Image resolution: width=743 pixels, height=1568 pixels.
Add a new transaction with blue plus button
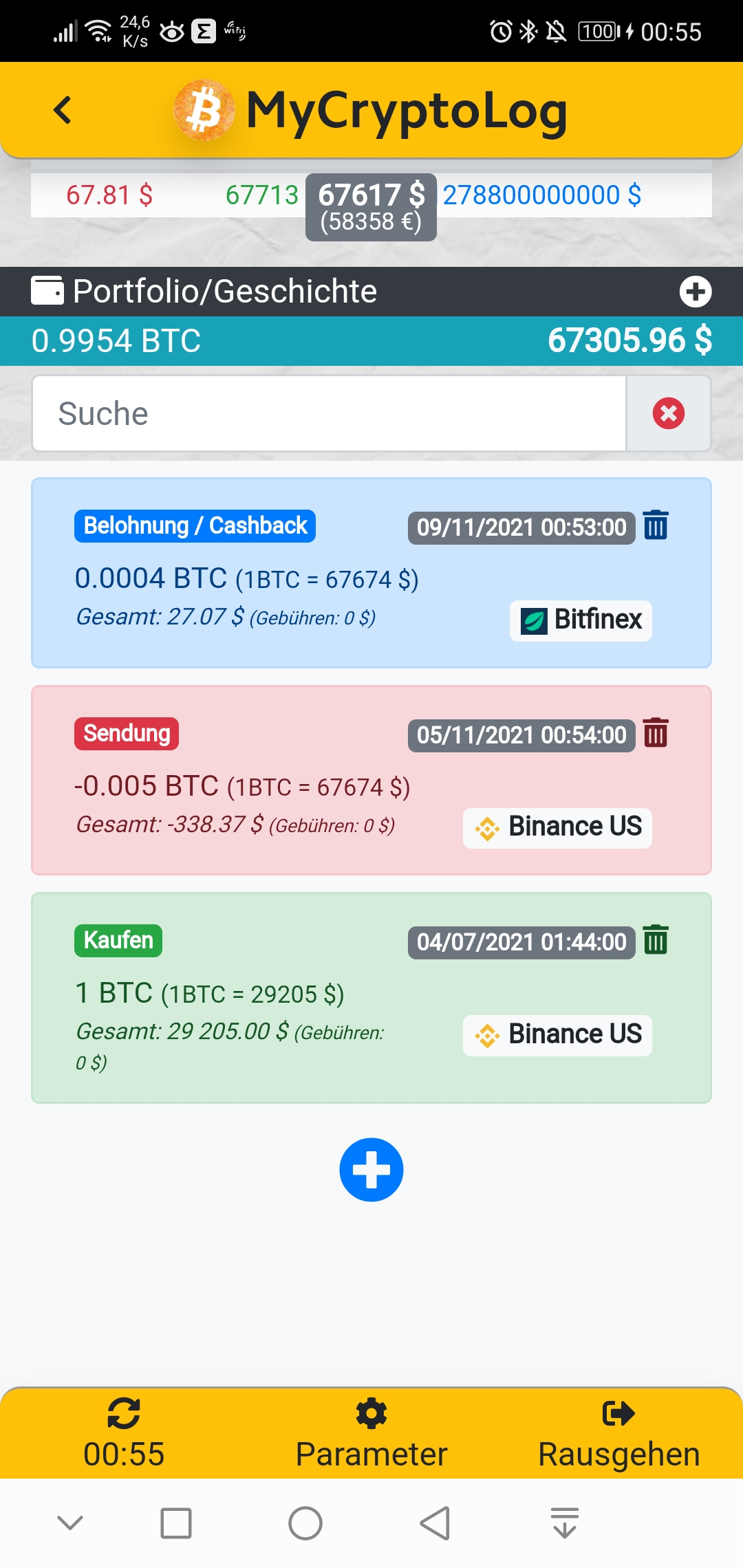tap(371, 1169)
